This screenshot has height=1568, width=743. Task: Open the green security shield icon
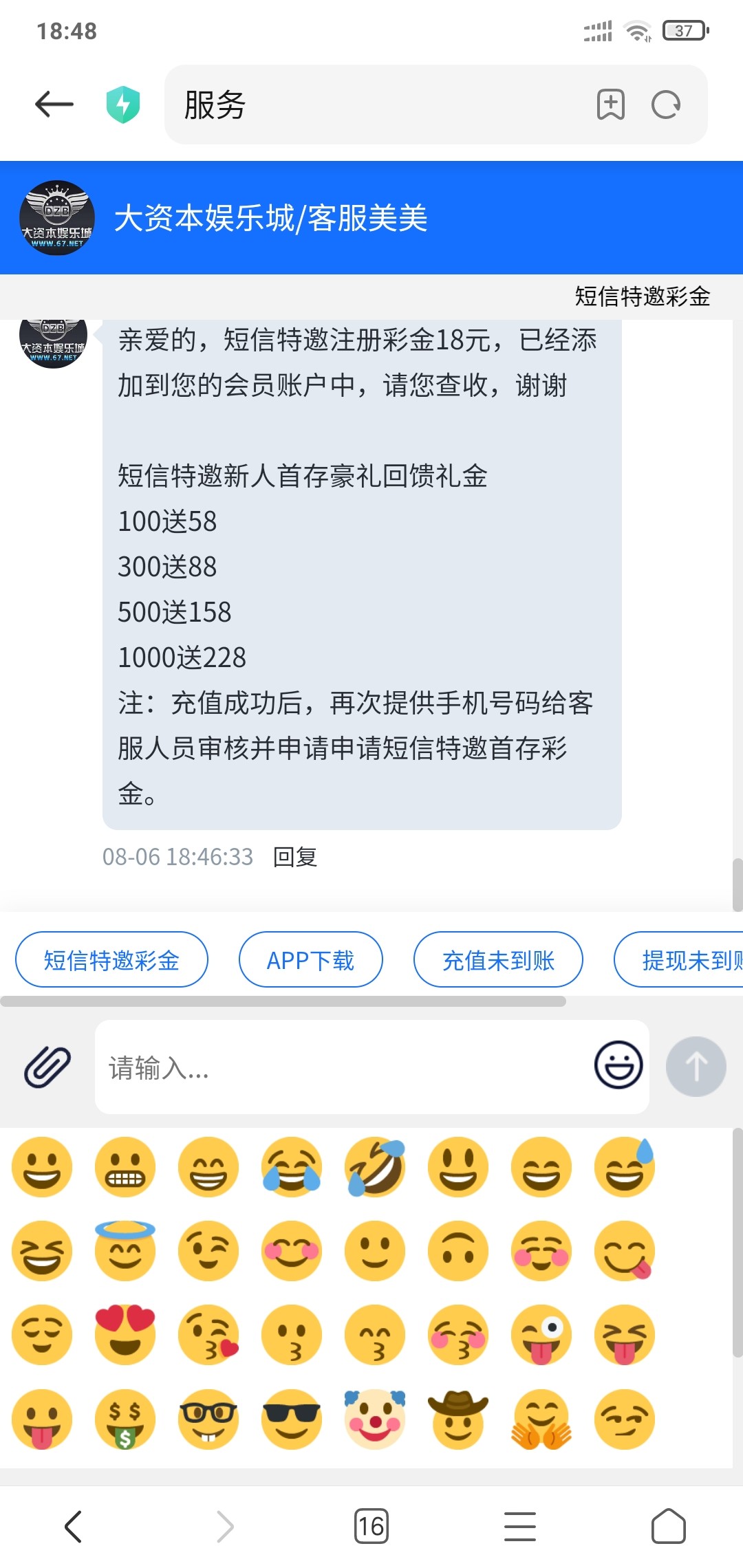tap(123, 105)
